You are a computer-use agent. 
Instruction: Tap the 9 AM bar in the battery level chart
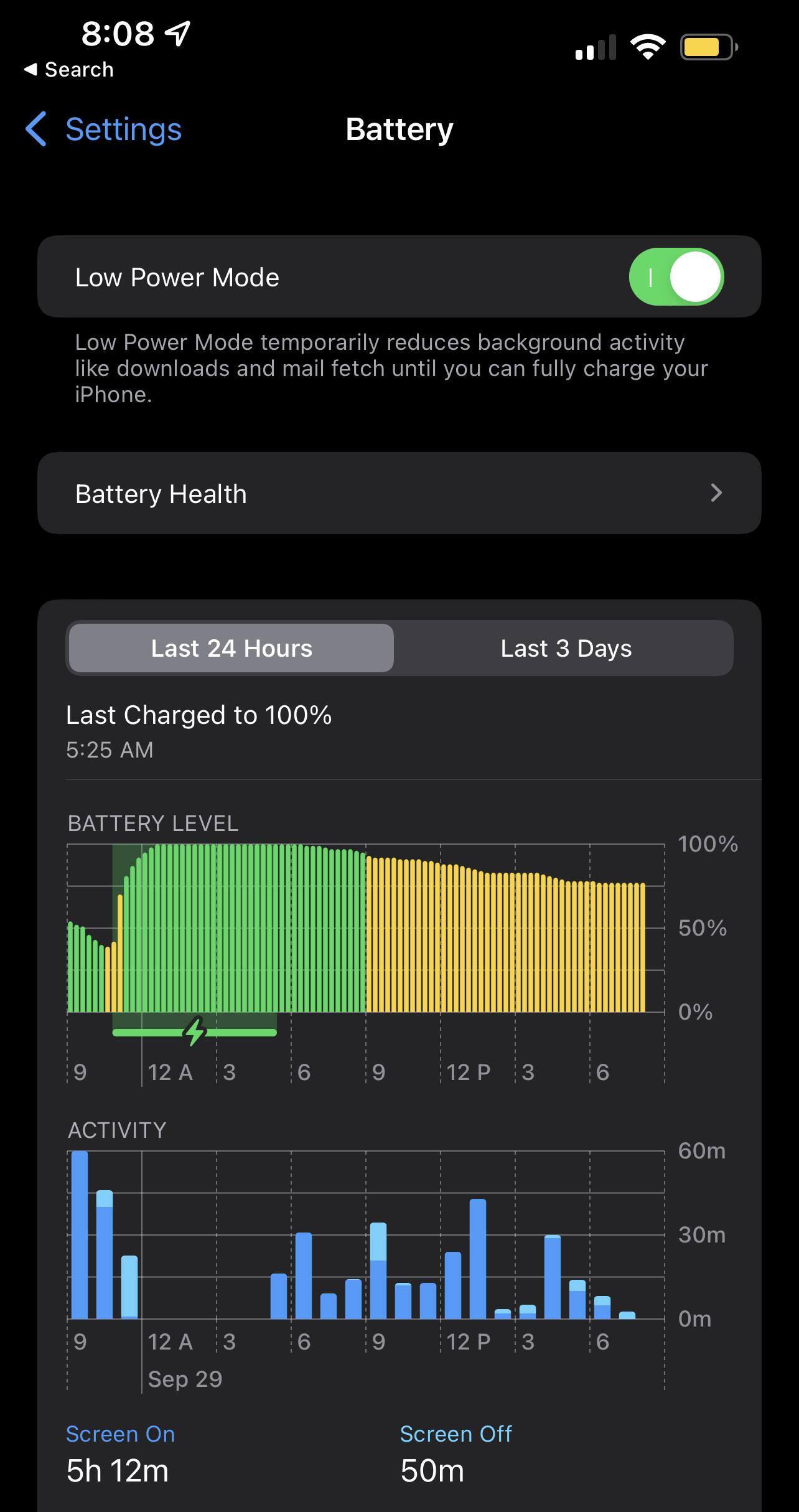click(369, 934)
